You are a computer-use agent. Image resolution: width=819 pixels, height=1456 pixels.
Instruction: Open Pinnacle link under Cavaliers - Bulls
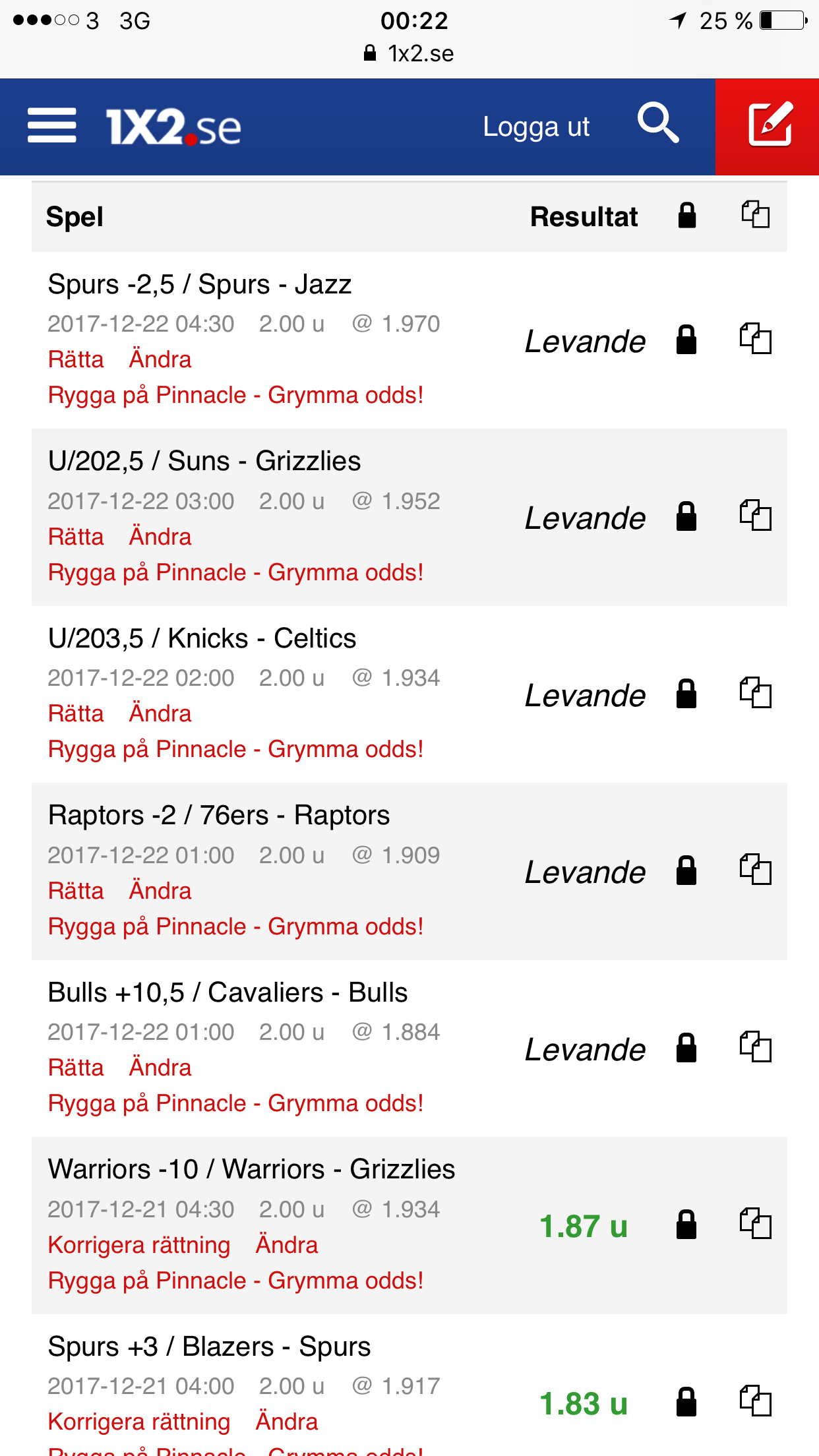(x=235, y=1103)
